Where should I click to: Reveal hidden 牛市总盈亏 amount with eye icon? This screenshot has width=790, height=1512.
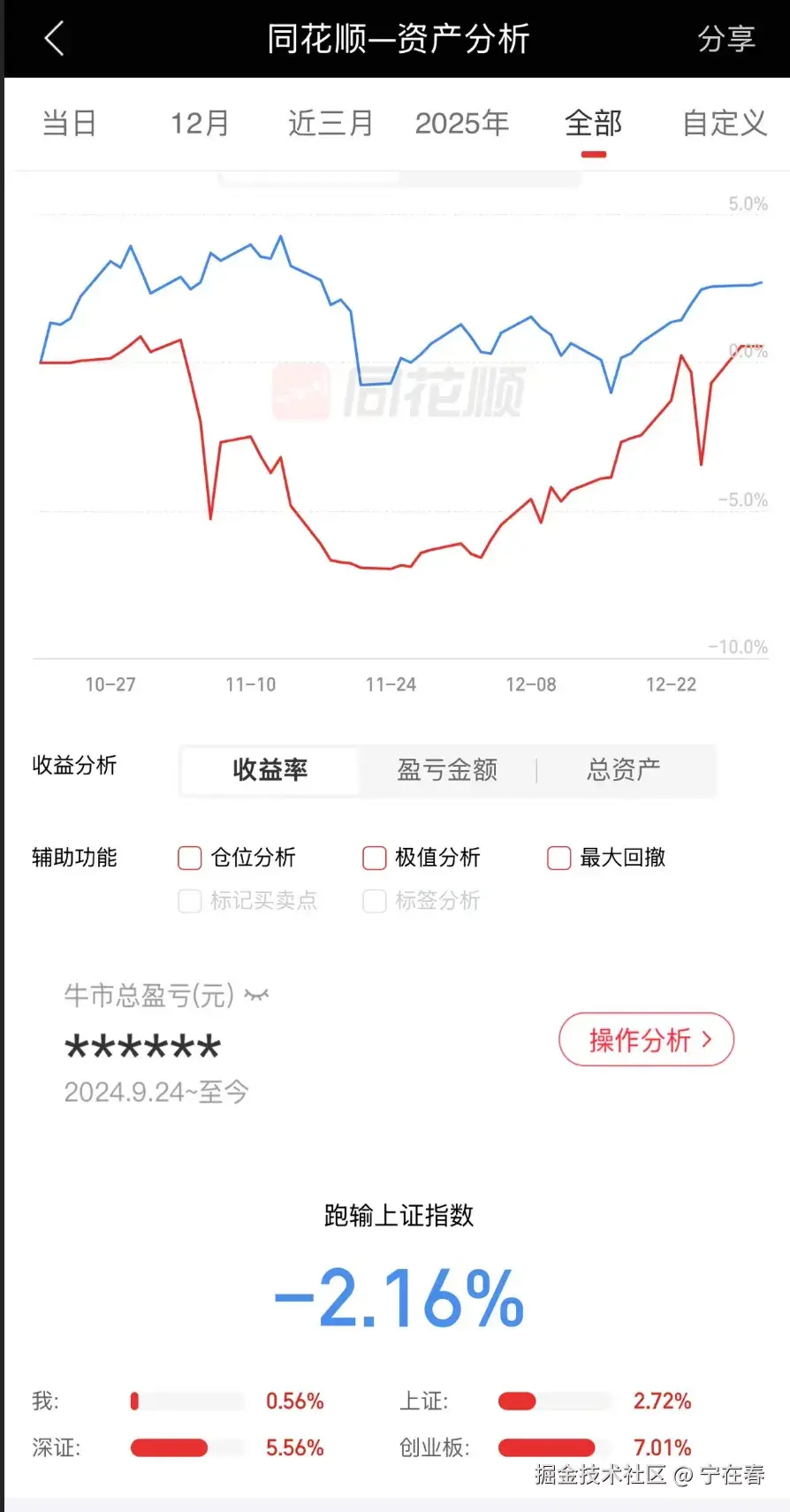tap(256, 996)
